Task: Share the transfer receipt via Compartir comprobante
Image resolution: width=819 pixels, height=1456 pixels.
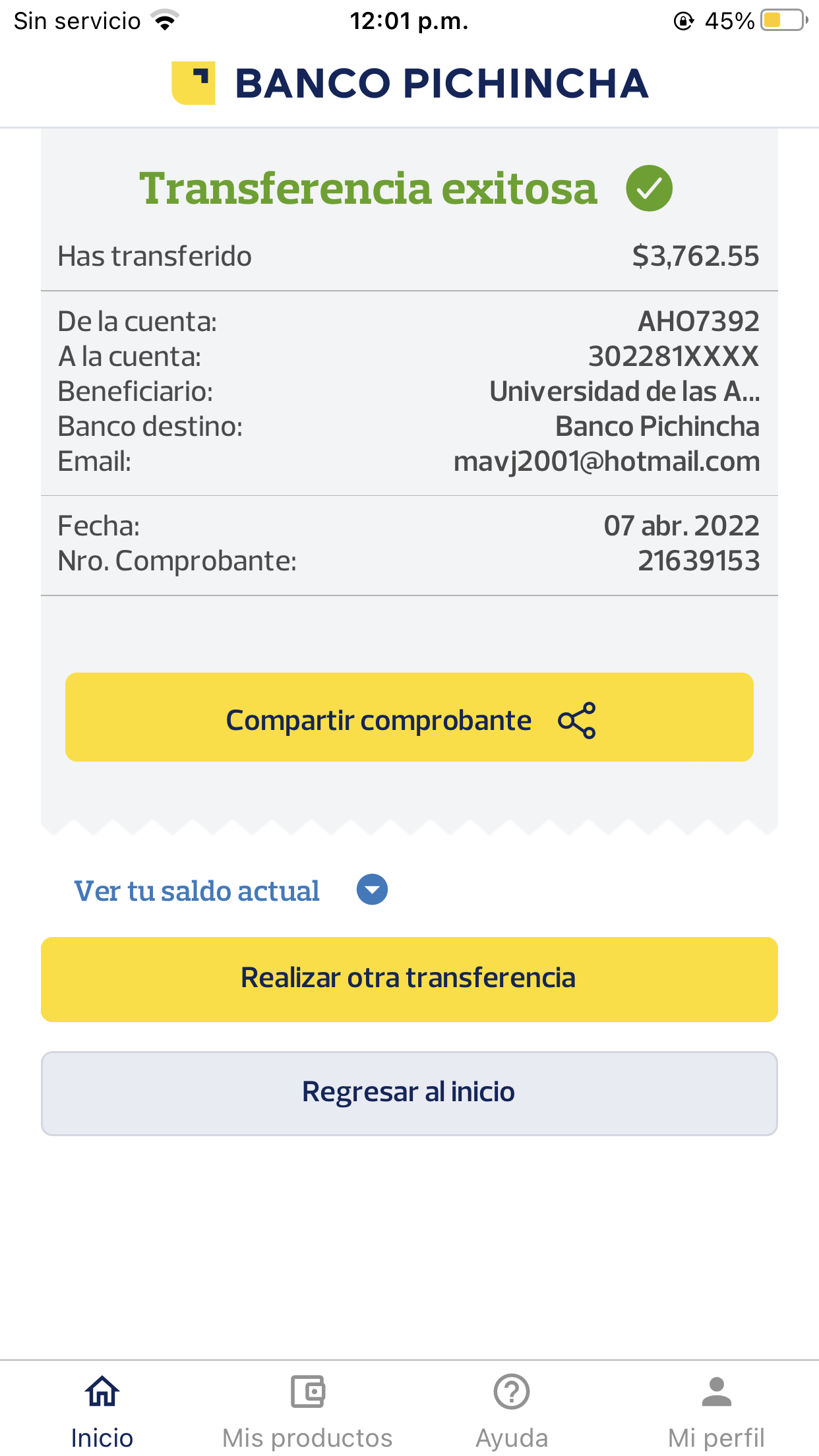Action: (409, 717)
